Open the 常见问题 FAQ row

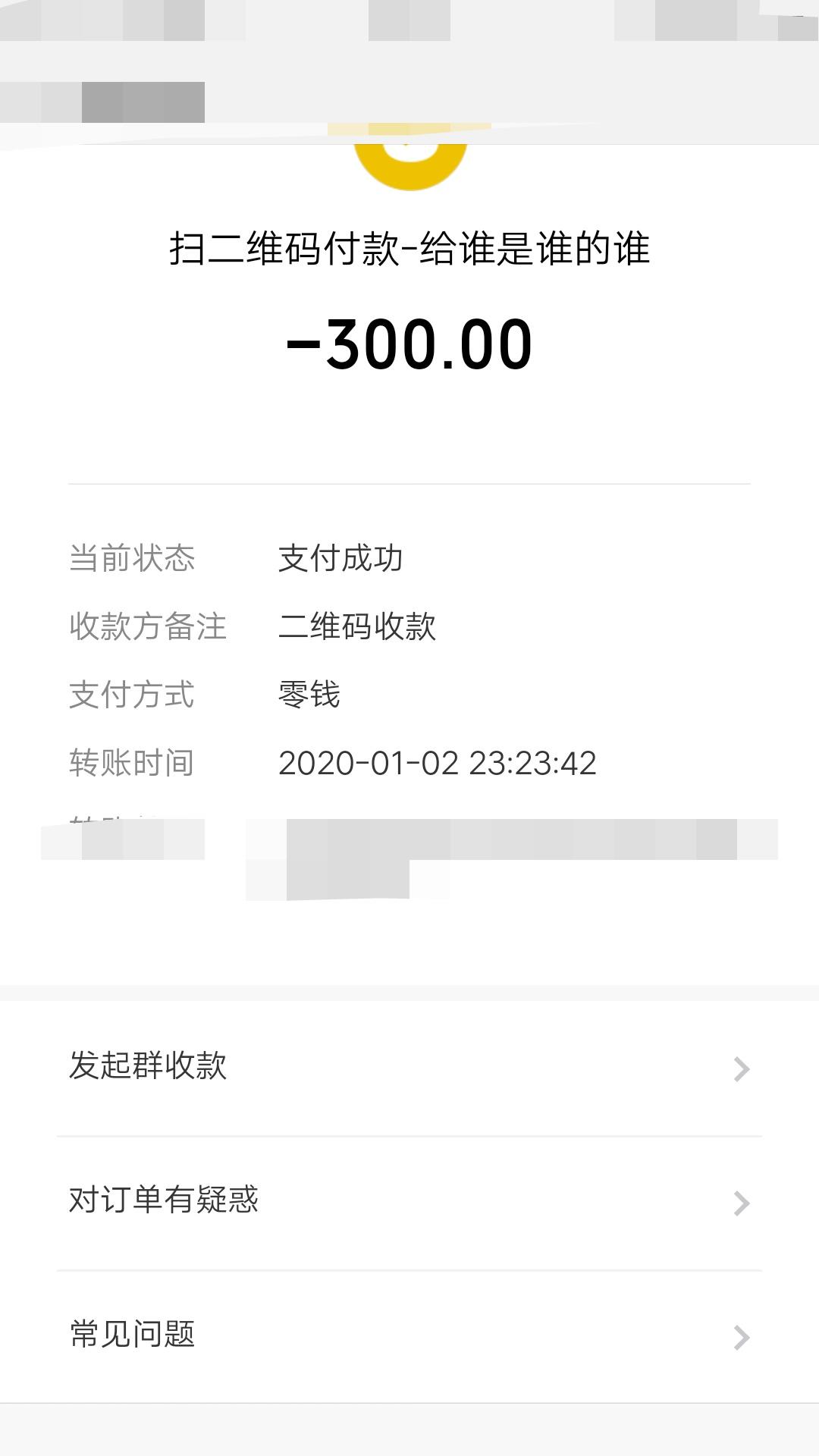[409, 1335]
